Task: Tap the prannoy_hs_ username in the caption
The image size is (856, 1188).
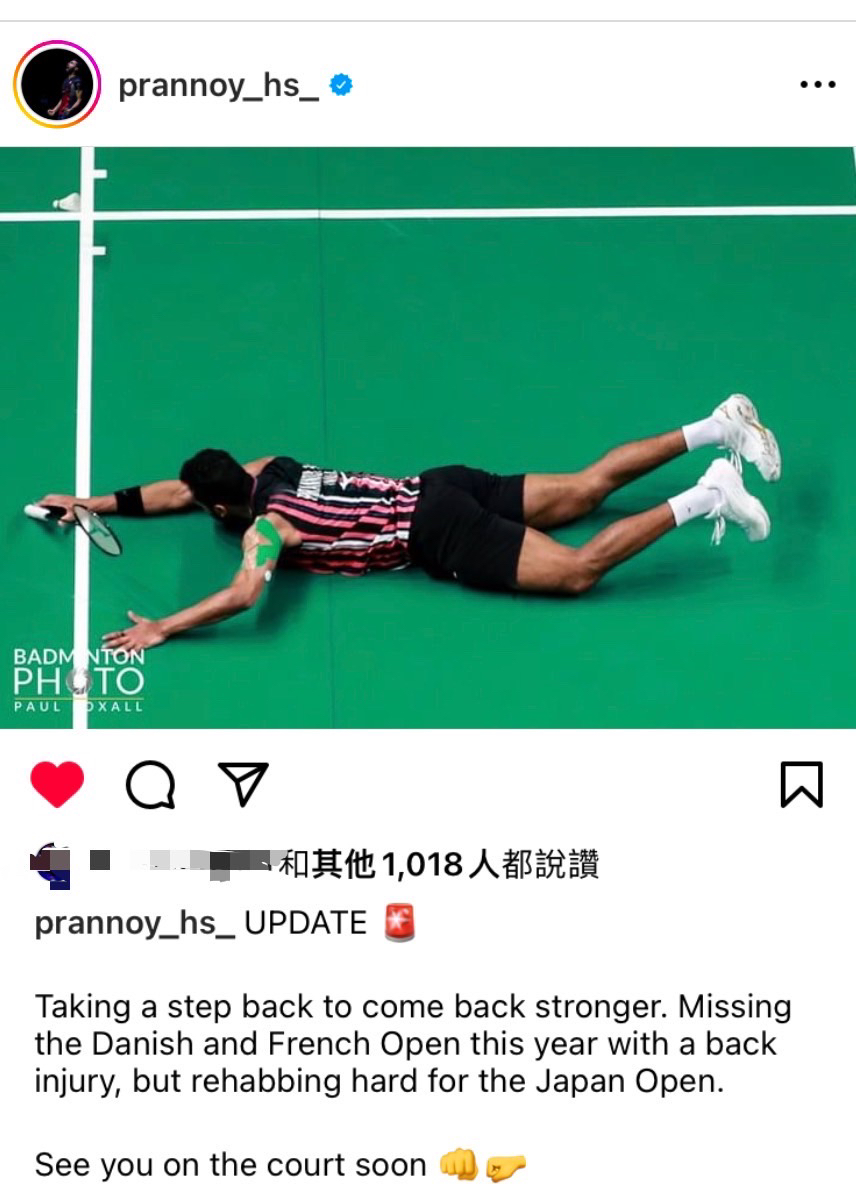Action: point(135,922)
